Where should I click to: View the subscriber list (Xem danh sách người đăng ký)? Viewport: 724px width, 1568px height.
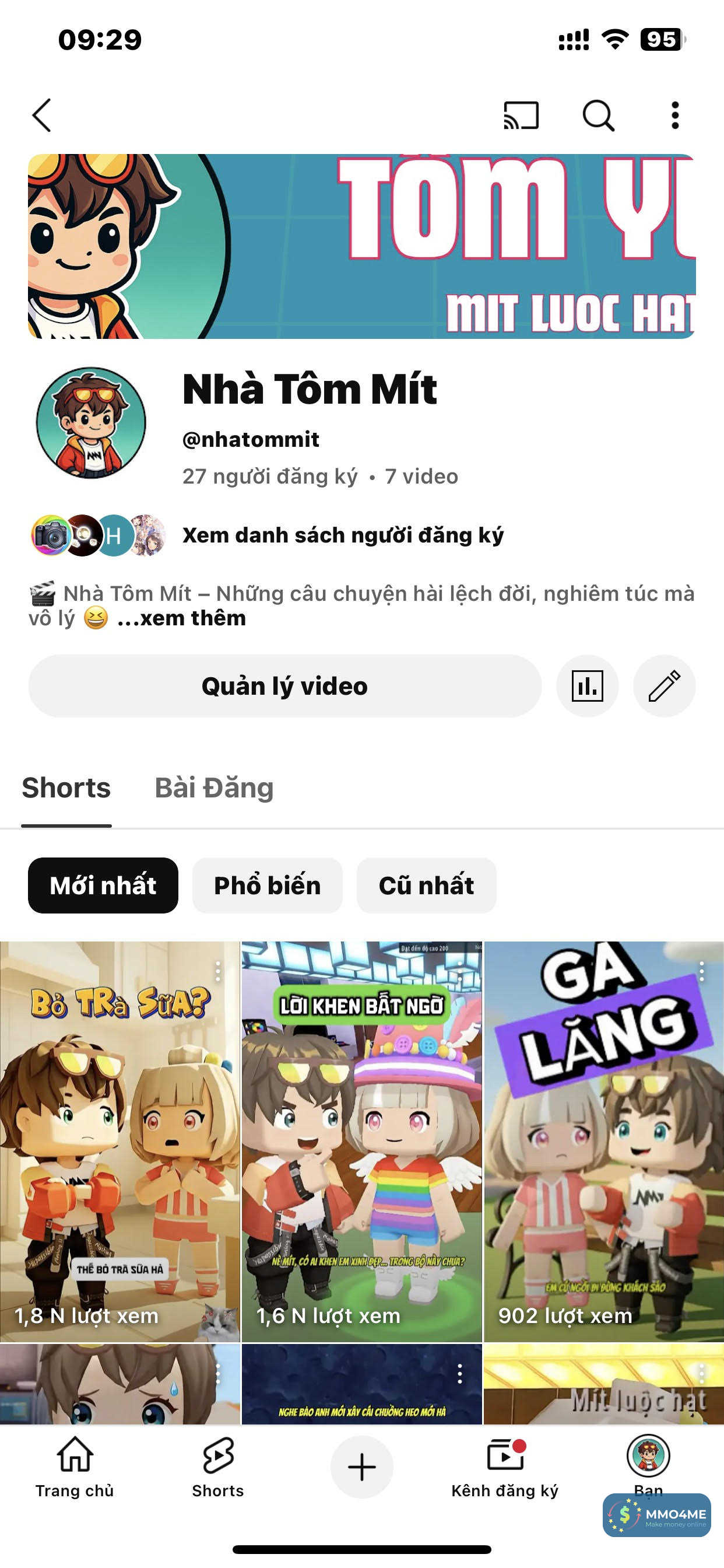(x=343, y=535)
